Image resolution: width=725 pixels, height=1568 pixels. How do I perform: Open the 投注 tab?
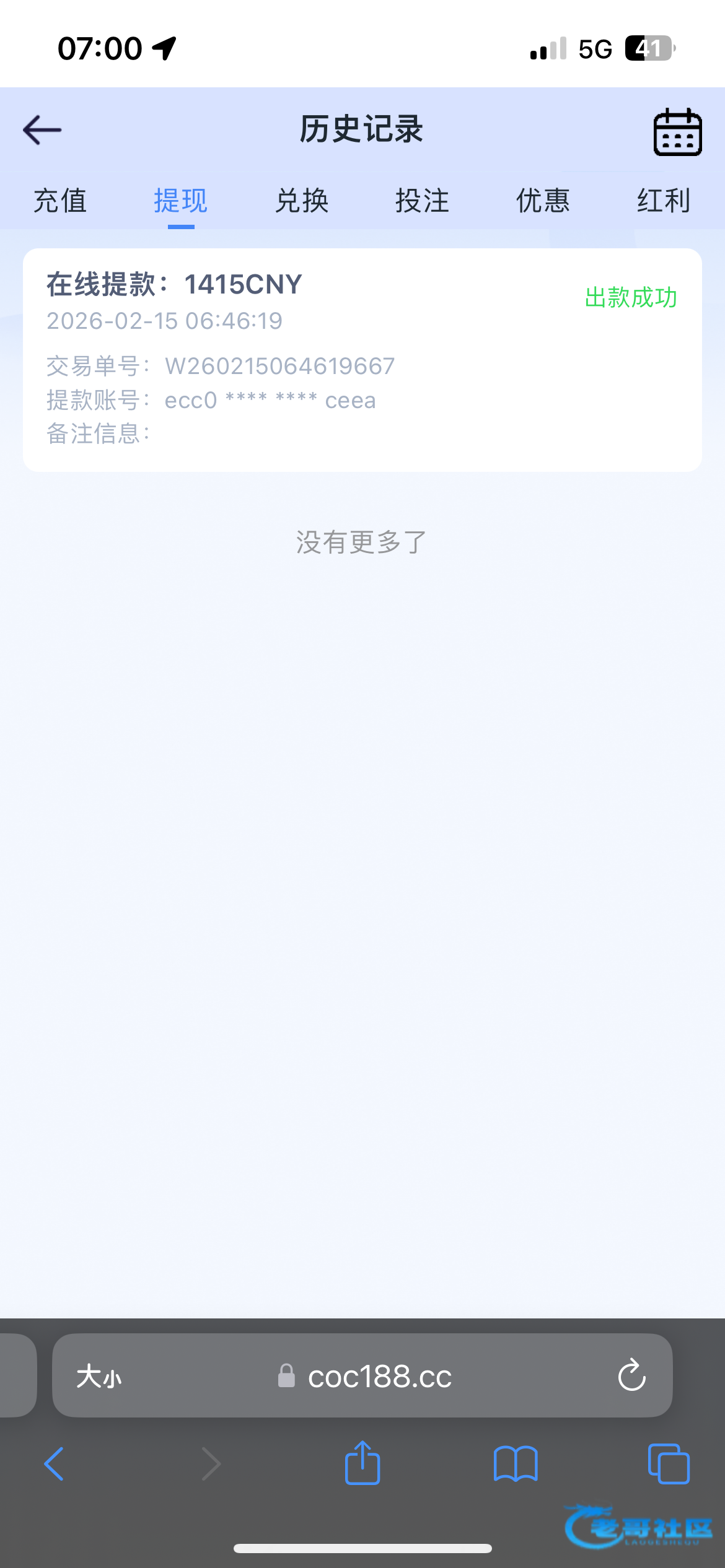422,201
